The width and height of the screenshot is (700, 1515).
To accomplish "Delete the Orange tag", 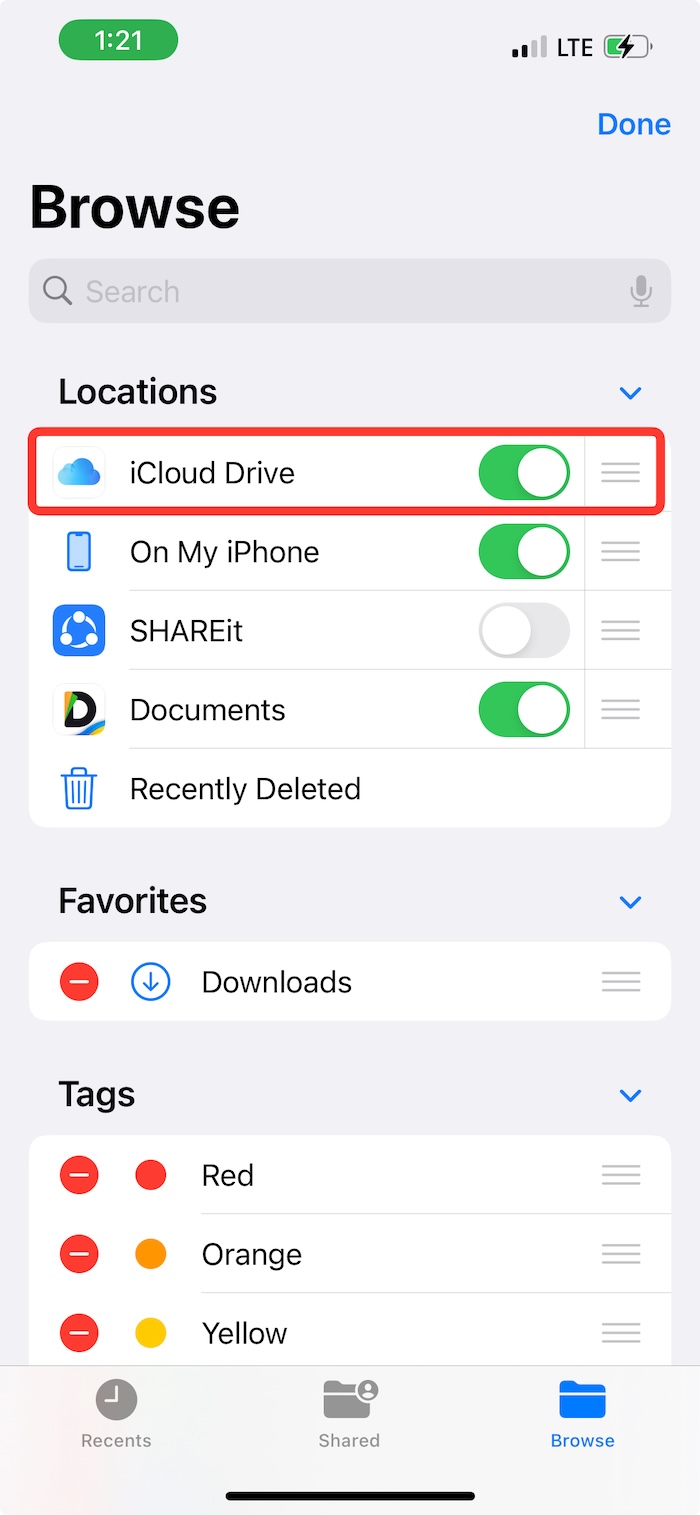I will click(x=79, y=1254).
